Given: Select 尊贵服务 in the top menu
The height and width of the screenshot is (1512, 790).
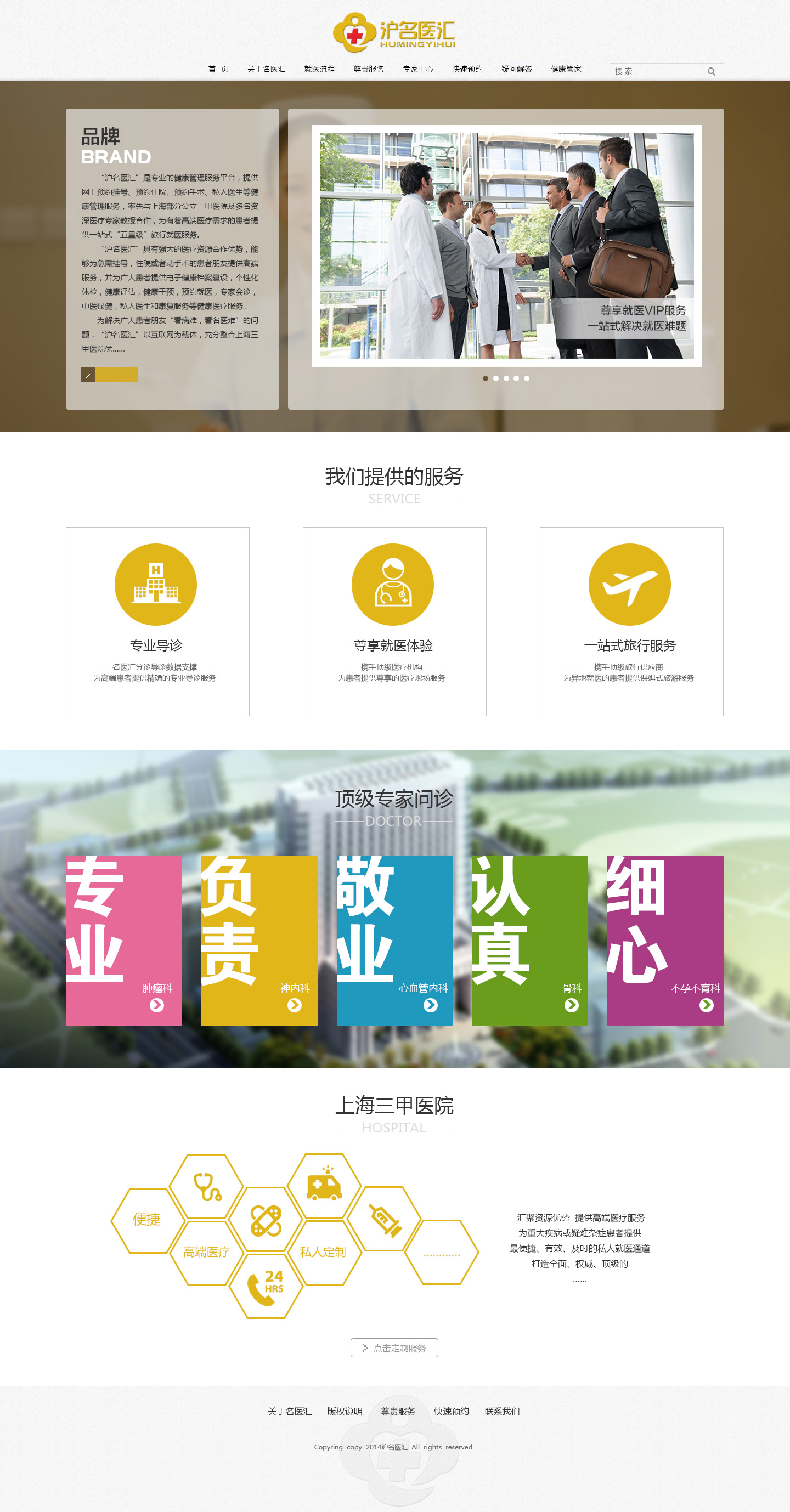Looking at the screenshot, I should coord(368,69).
